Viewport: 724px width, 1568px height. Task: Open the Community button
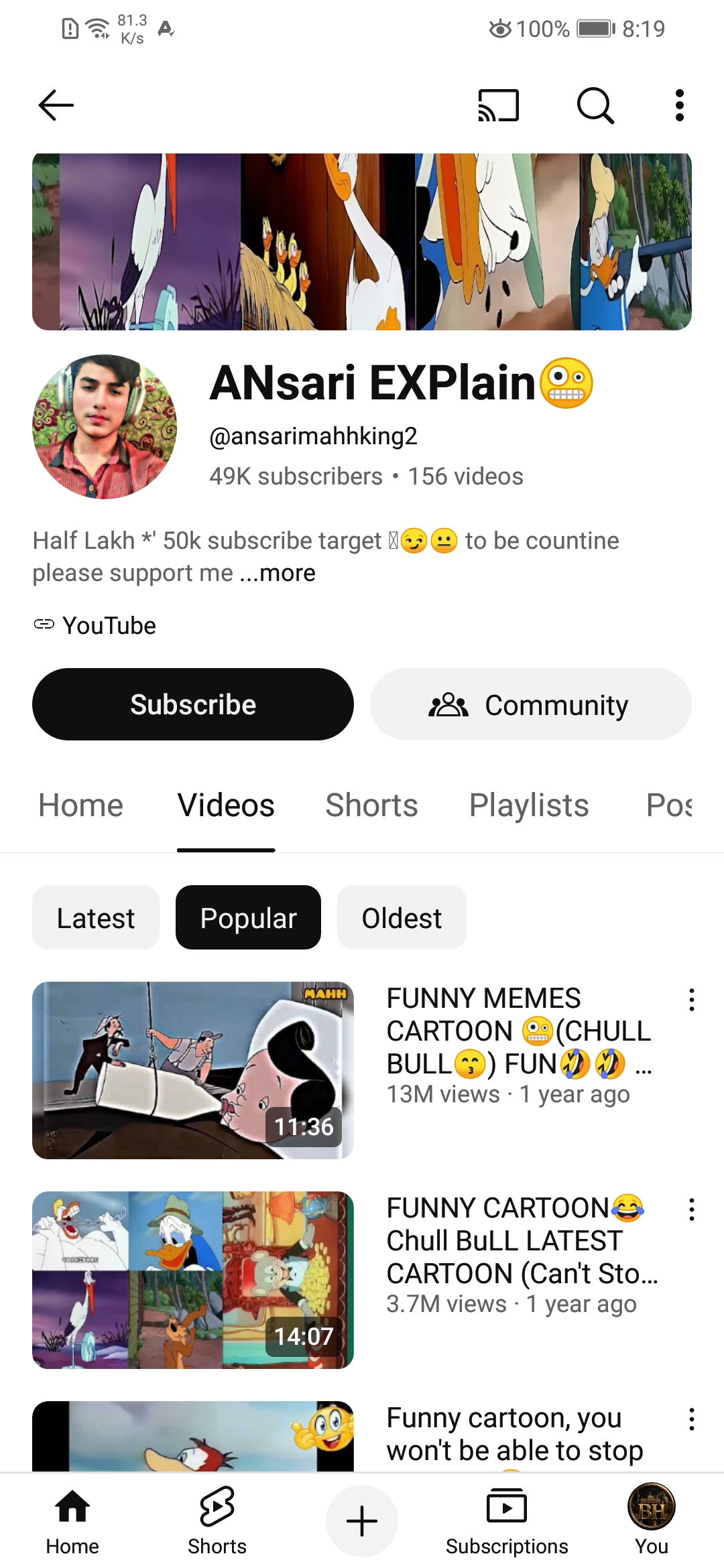tap(531, 704)
